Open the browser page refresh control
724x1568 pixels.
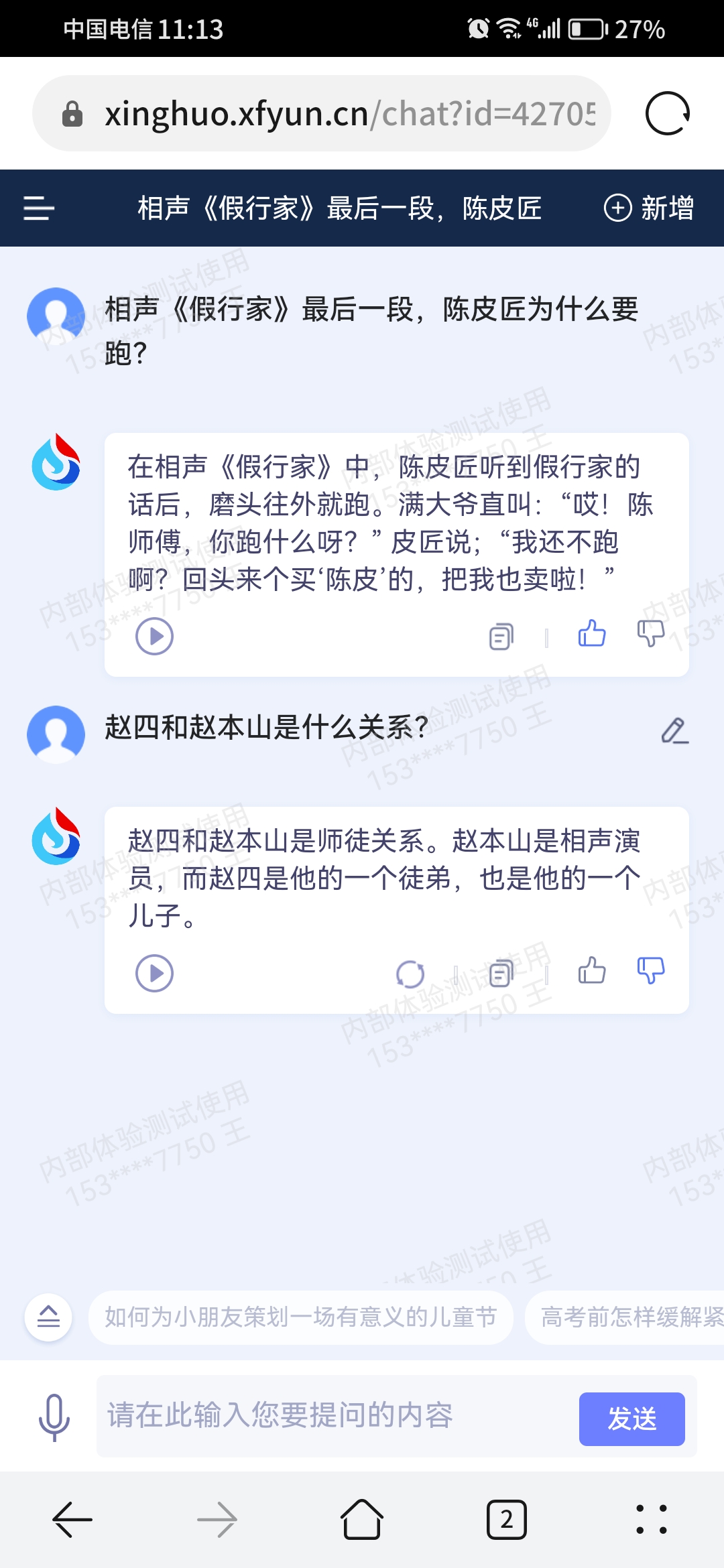(x=668, y=113)
